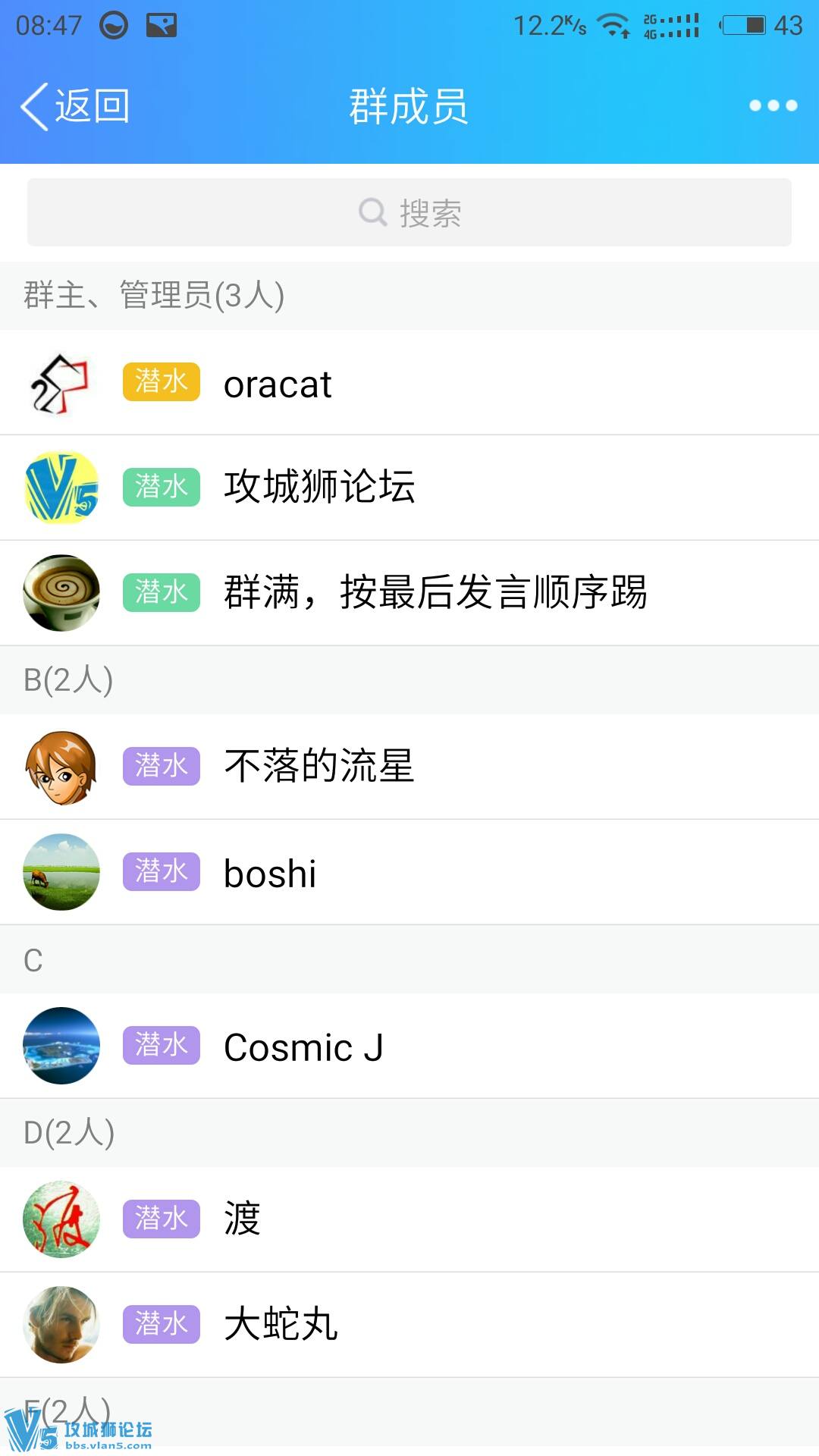Open member 不落的流星
The image size is (819, 1456).
409,767
